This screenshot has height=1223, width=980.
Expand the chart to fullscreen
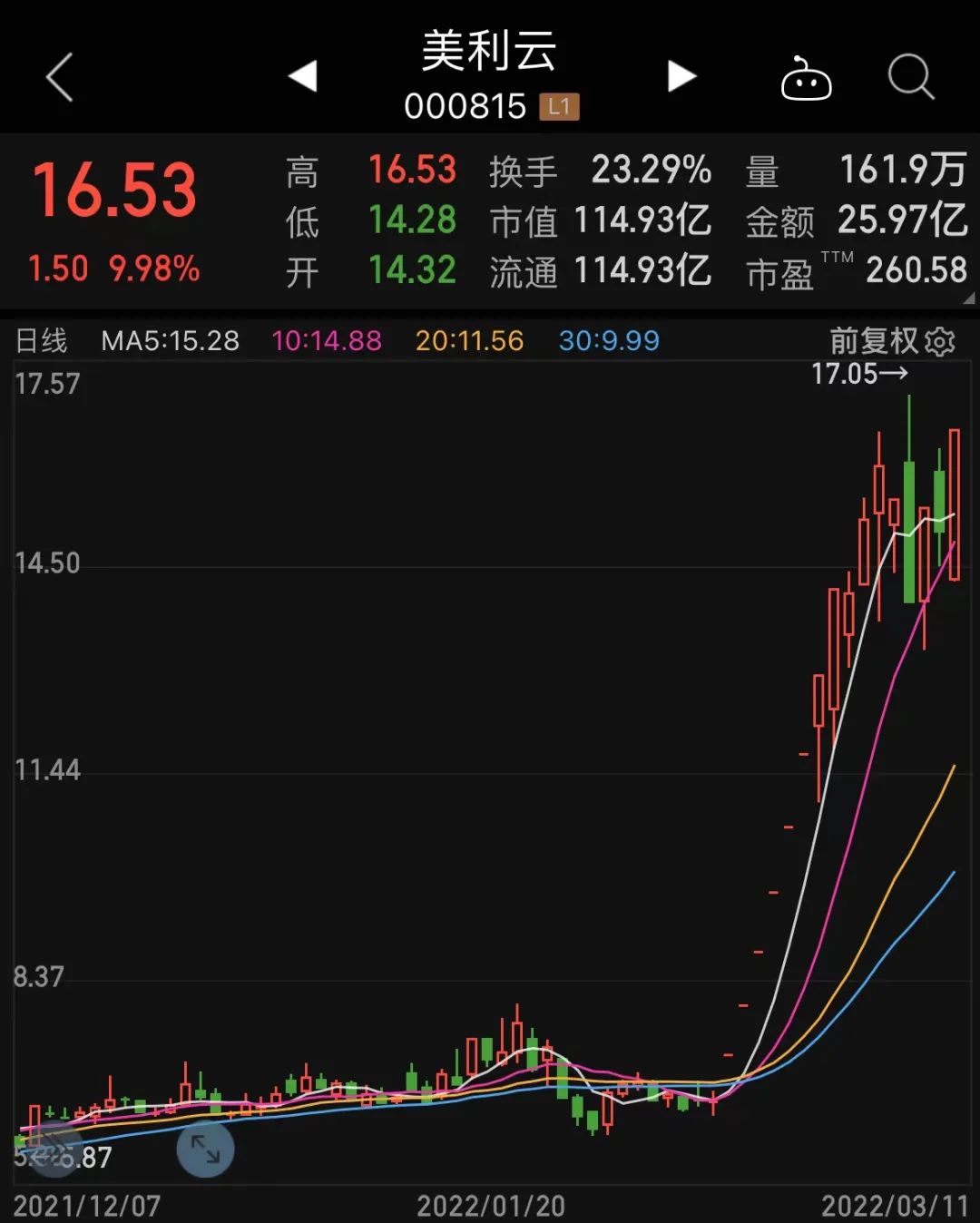click(x=205, y=1150)
